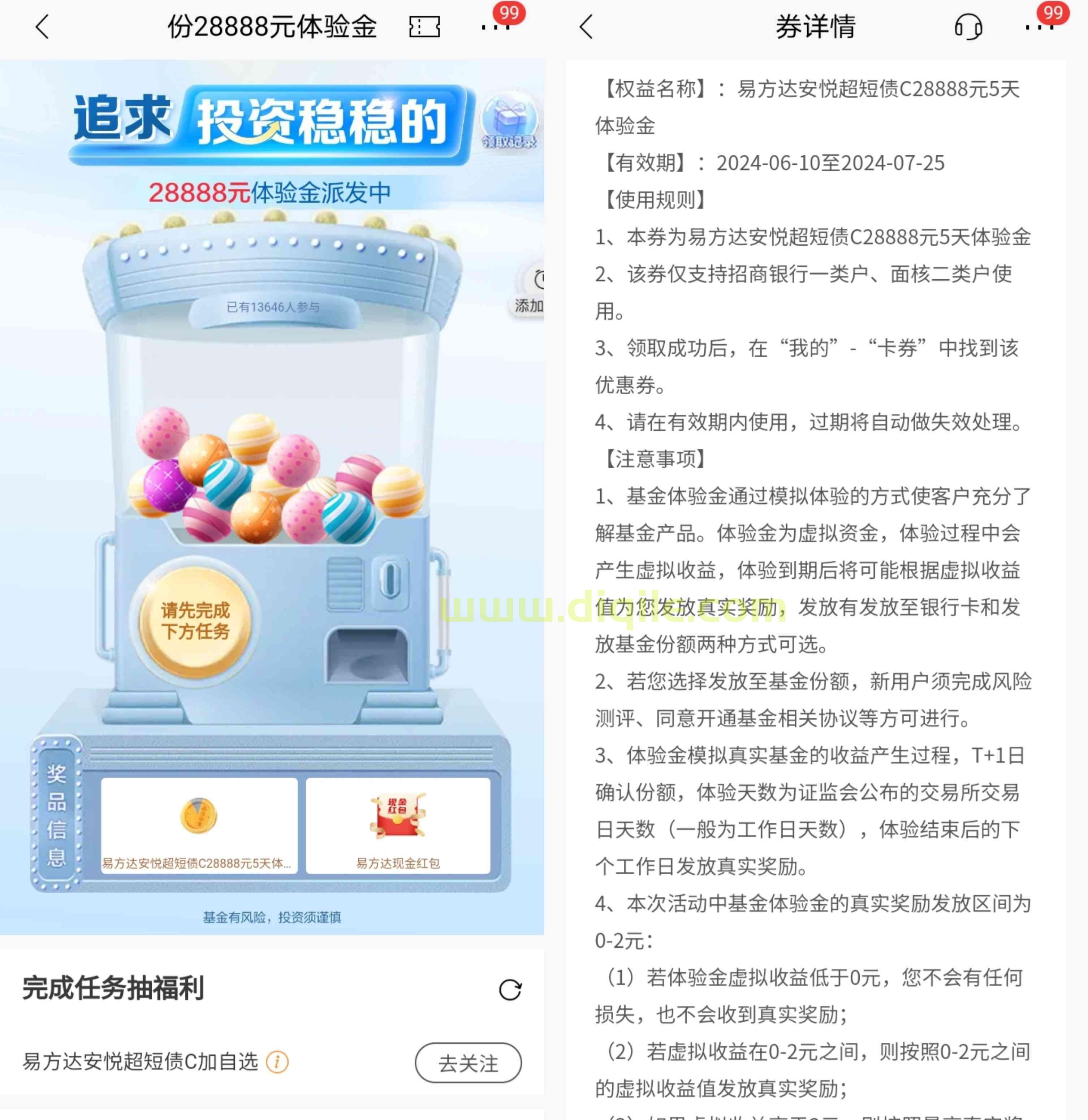Go back from the 券详情 page
This screenshot has width=1088, height=1120.
[586, 27]
